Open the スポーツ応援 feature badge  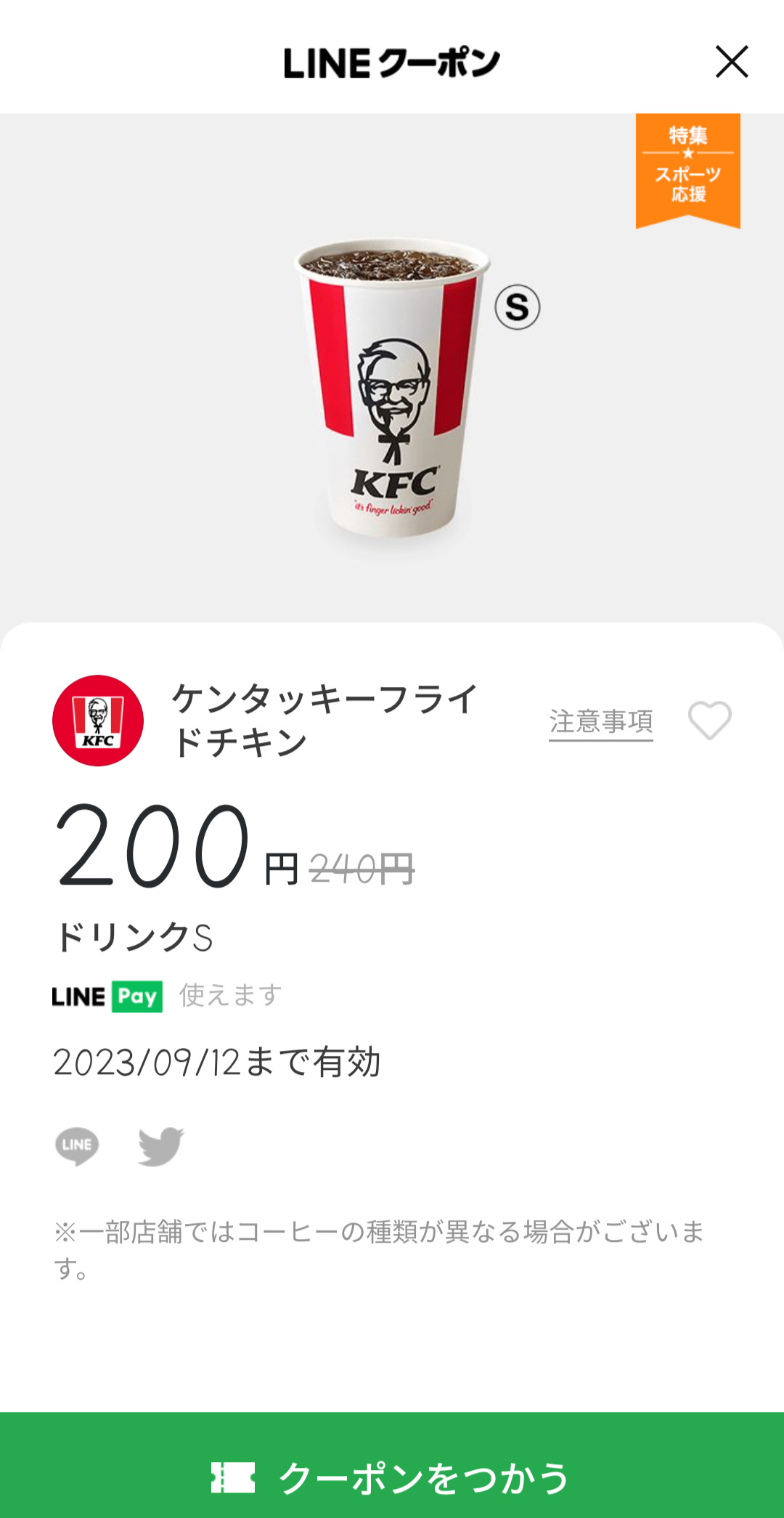pyautogui.click(x=687, y=168)
